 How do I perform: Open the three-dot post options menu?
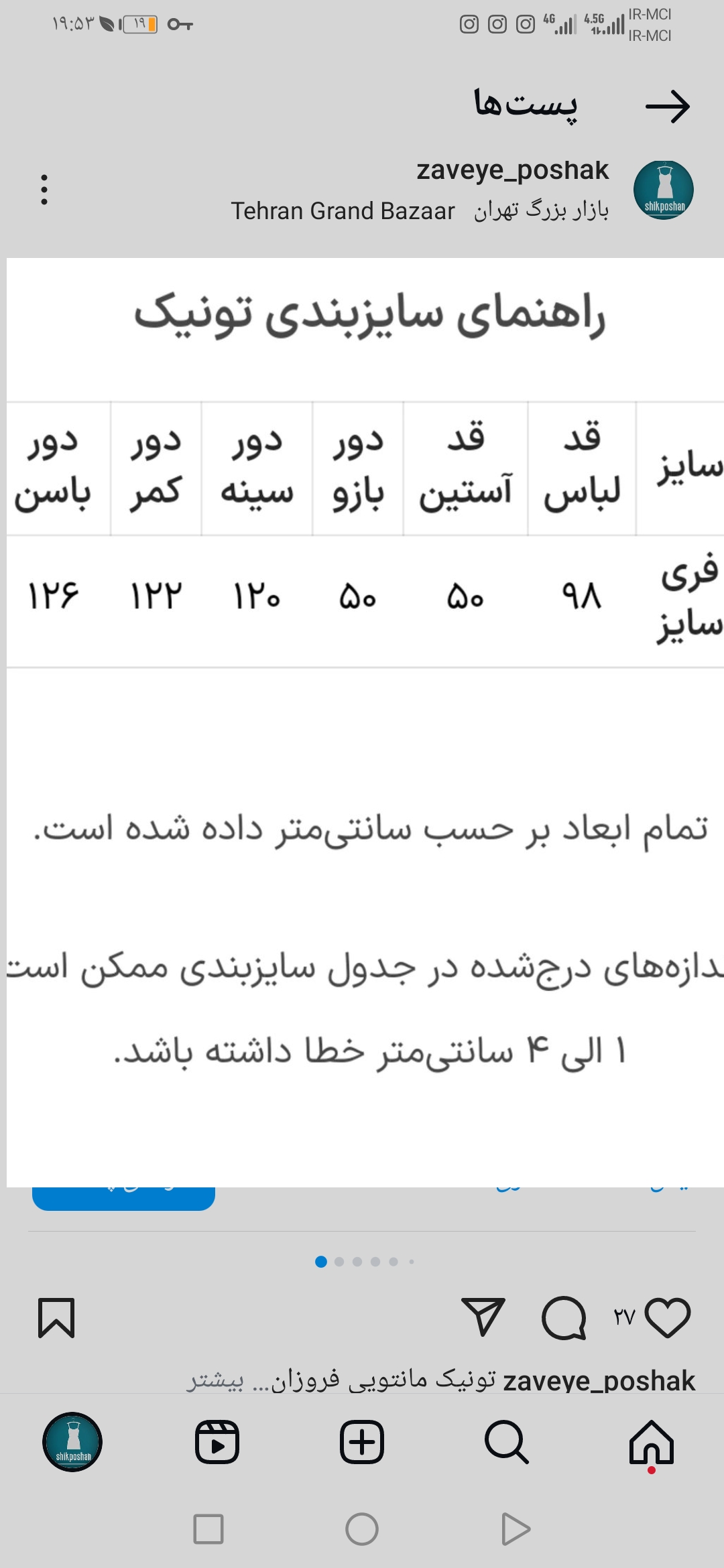(44, 190)
